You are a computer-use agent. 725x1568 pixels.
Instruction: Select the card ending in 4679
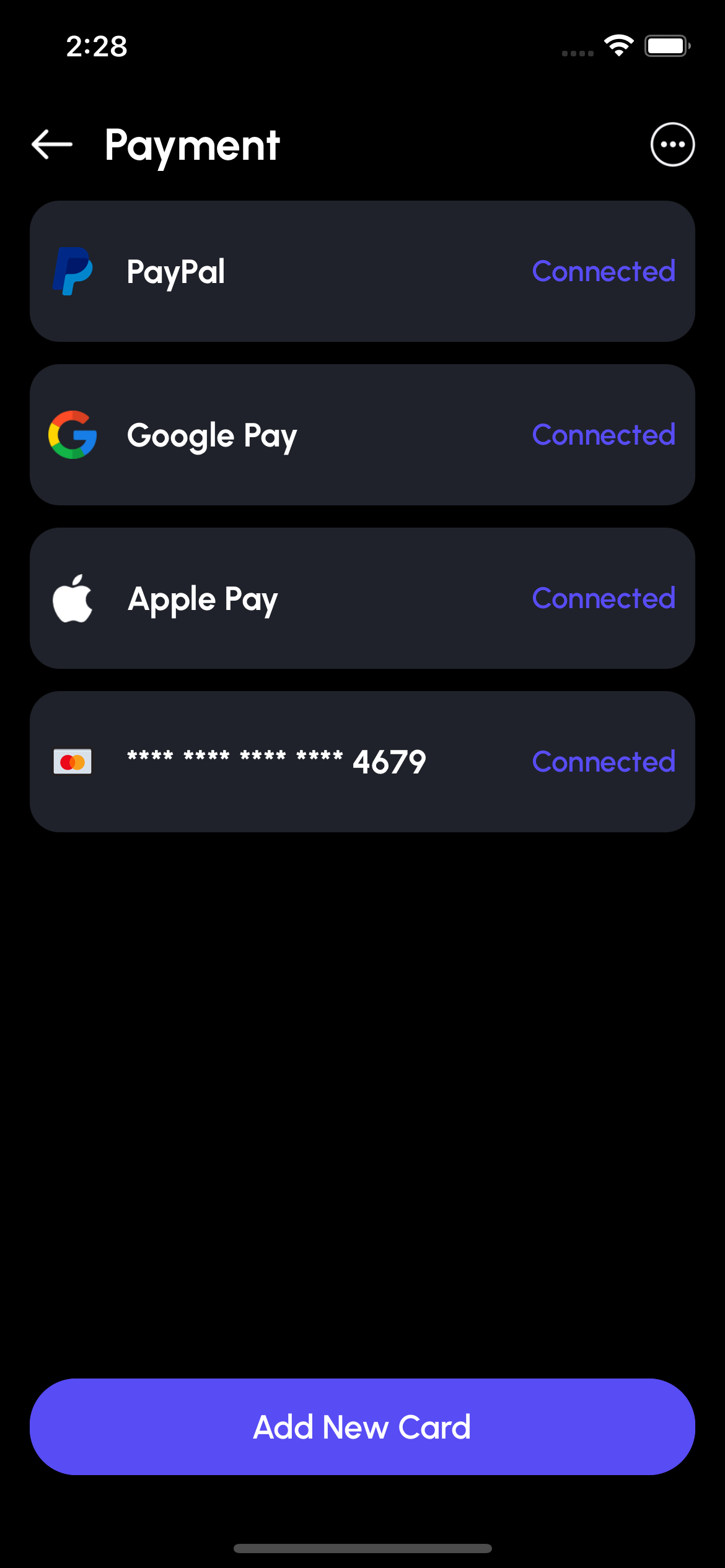(x=362, y=762)
